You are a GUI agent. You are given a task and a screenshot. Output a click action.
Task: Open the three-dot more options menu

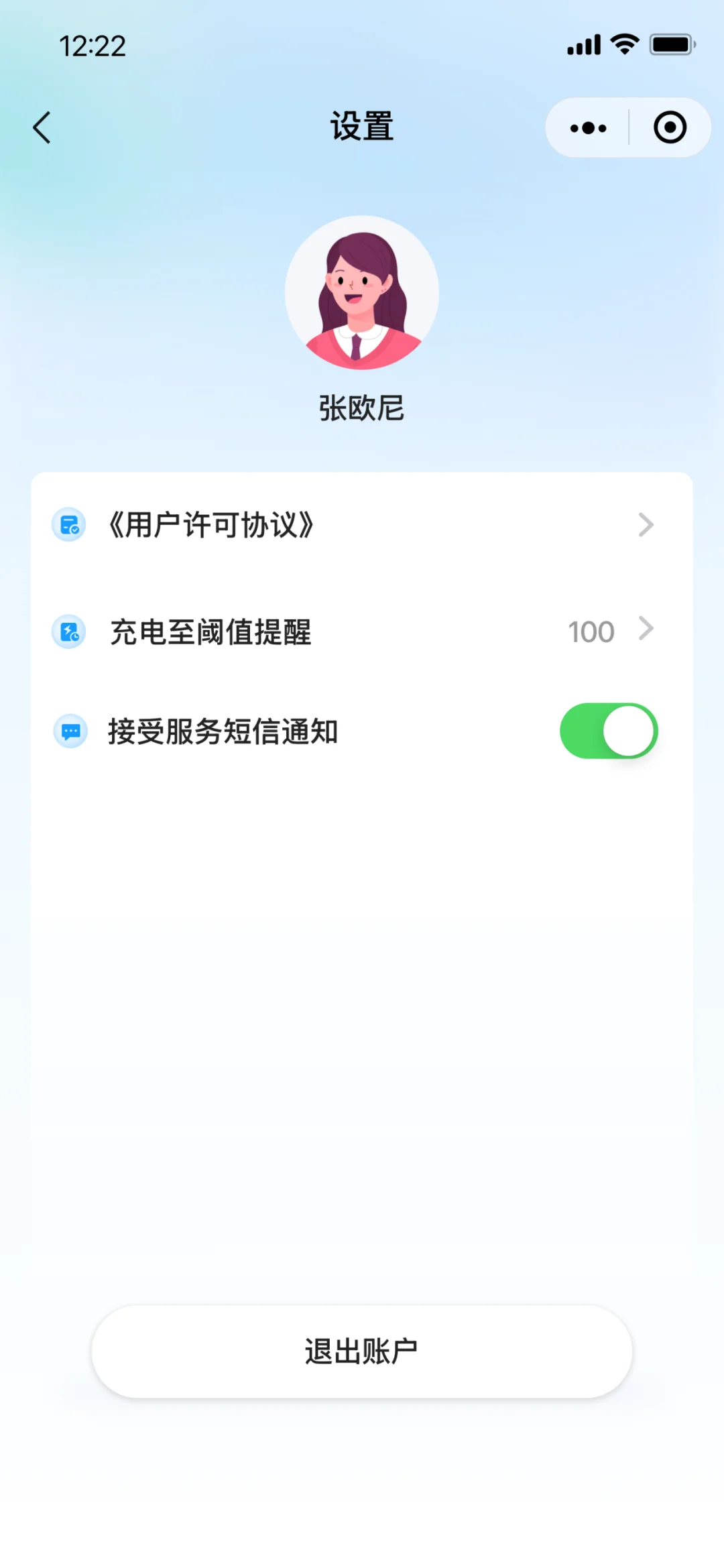pyautogui.click(x=587, y=127)
